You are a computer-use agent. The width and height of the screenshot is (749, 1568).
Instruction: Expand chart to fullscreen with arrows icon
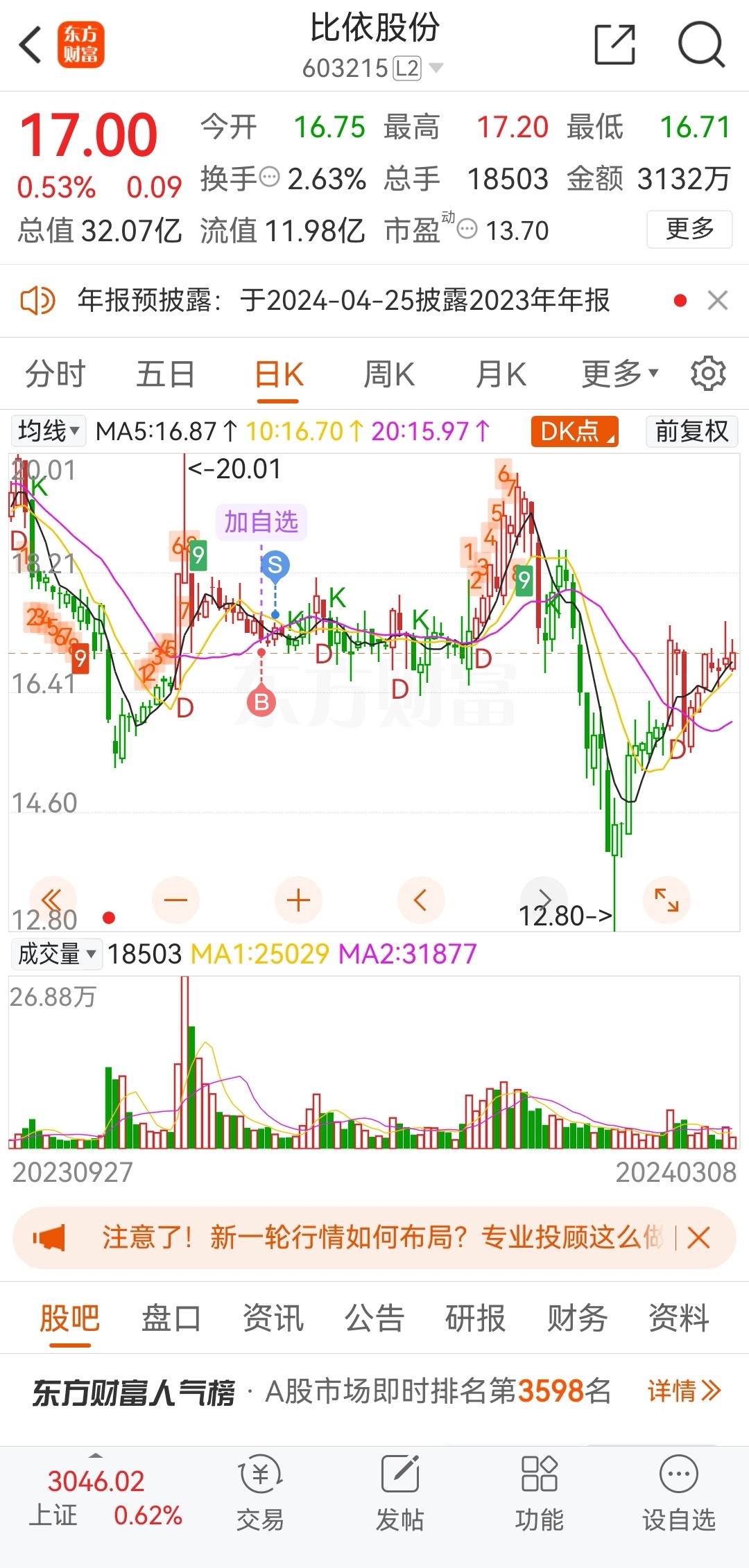pyautogui.click(x=666, y=900)
